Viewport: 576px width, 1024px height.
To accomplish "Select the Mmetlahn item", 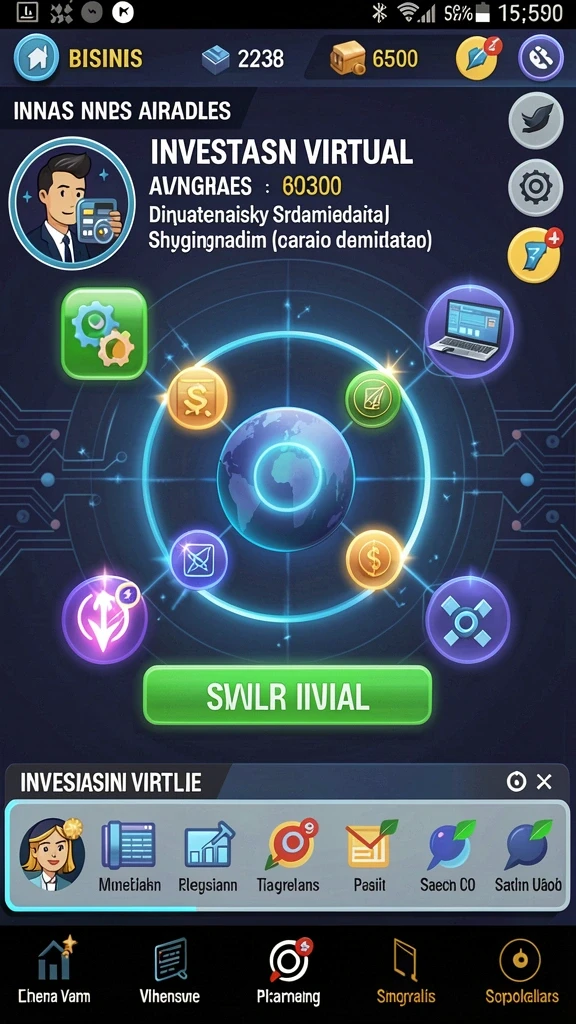I will click(x=129, y=856).
